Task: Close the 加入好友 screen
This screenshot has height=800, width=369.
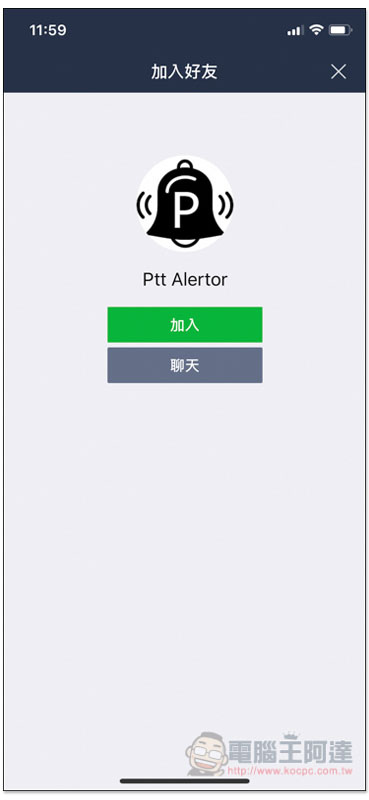Action: point(338,72)
